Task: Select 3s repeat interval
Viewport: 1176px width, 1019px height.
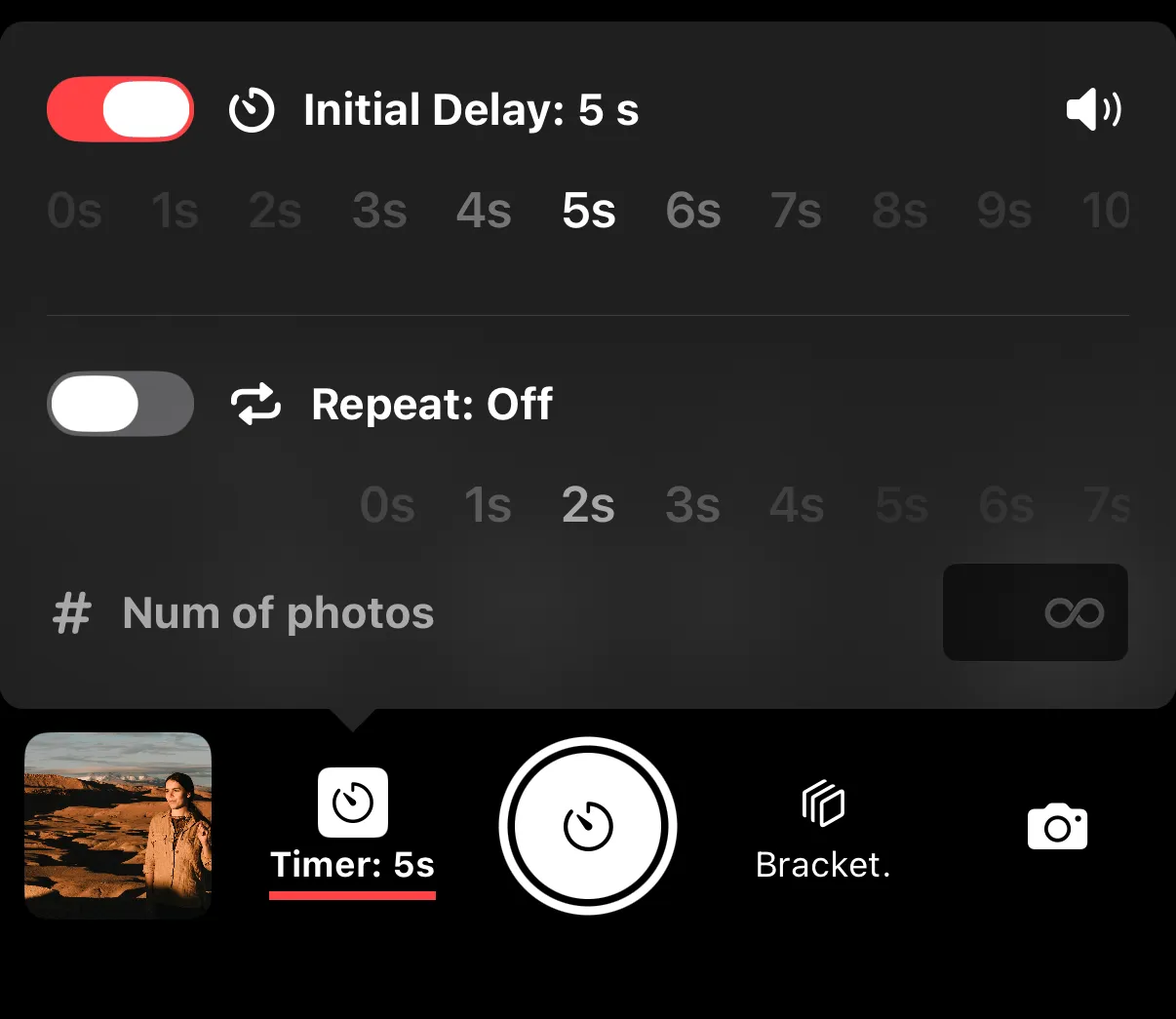Action: click(692, 505)
